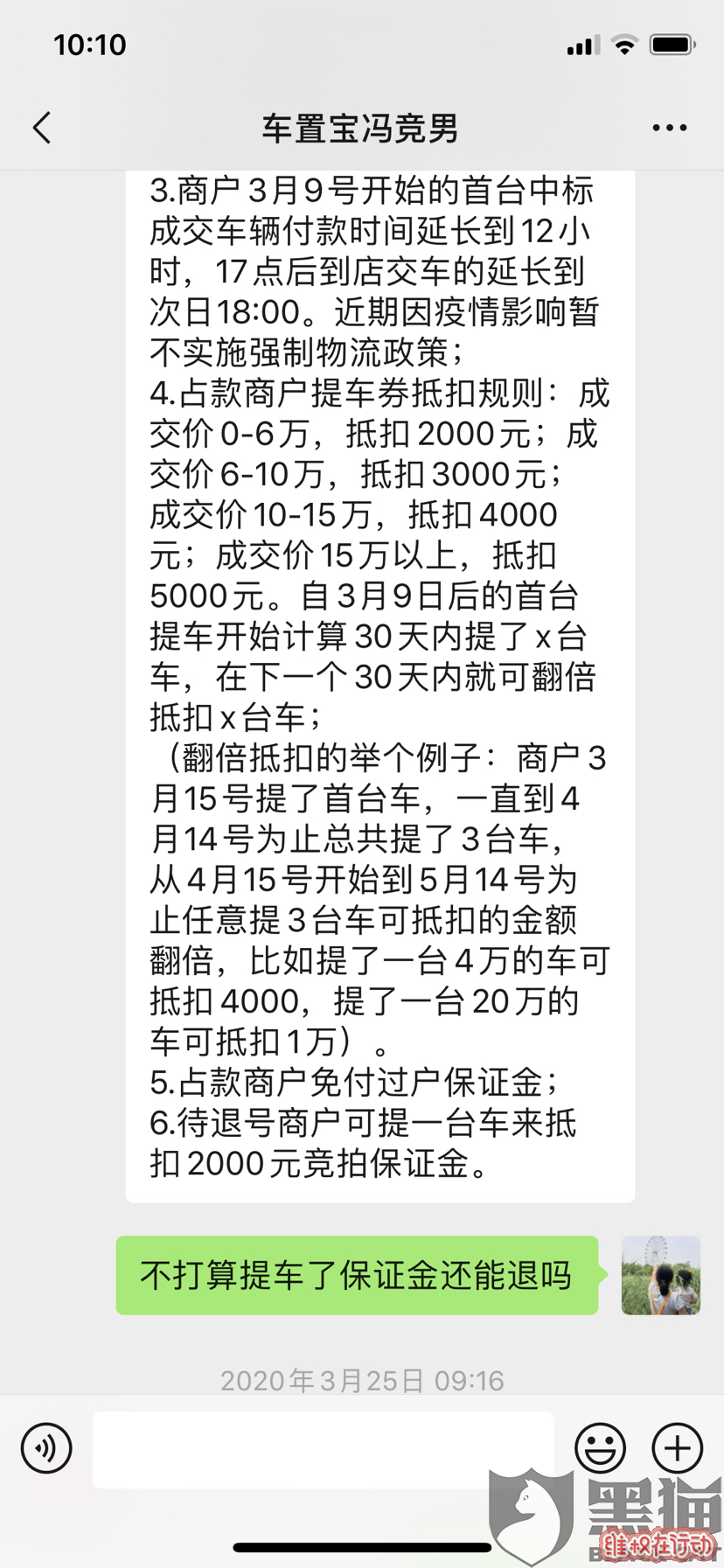Open my profile avatar beside the green message
This screenshot has height=1568, width=724.
[661, 1275]
